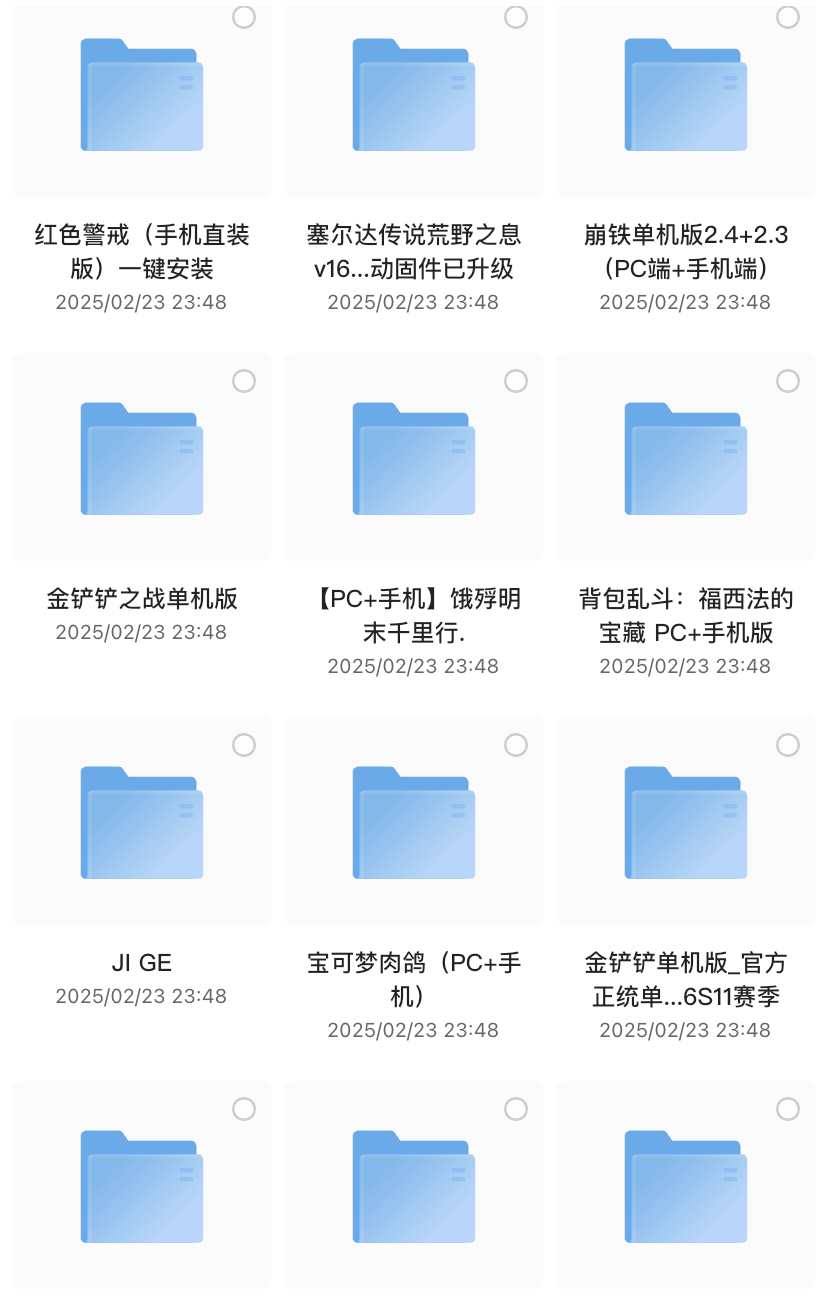The width and height of the screenshot is (828, 1299).
Task: Select the 金铲铲单机版_官方正统单…6S11赛季 folder circle
Action: pyautogui.click(x=788, y=745)
